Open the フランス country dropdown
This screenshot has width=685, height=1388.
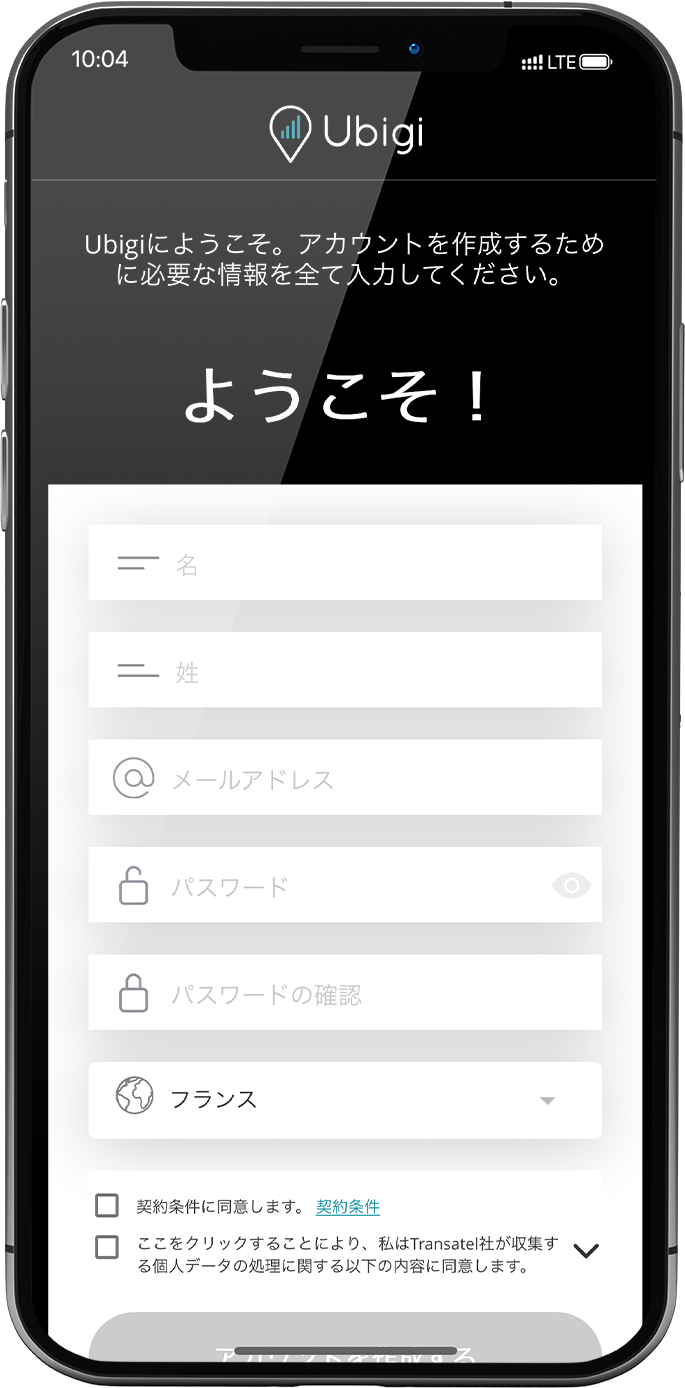pos(345,1100)
